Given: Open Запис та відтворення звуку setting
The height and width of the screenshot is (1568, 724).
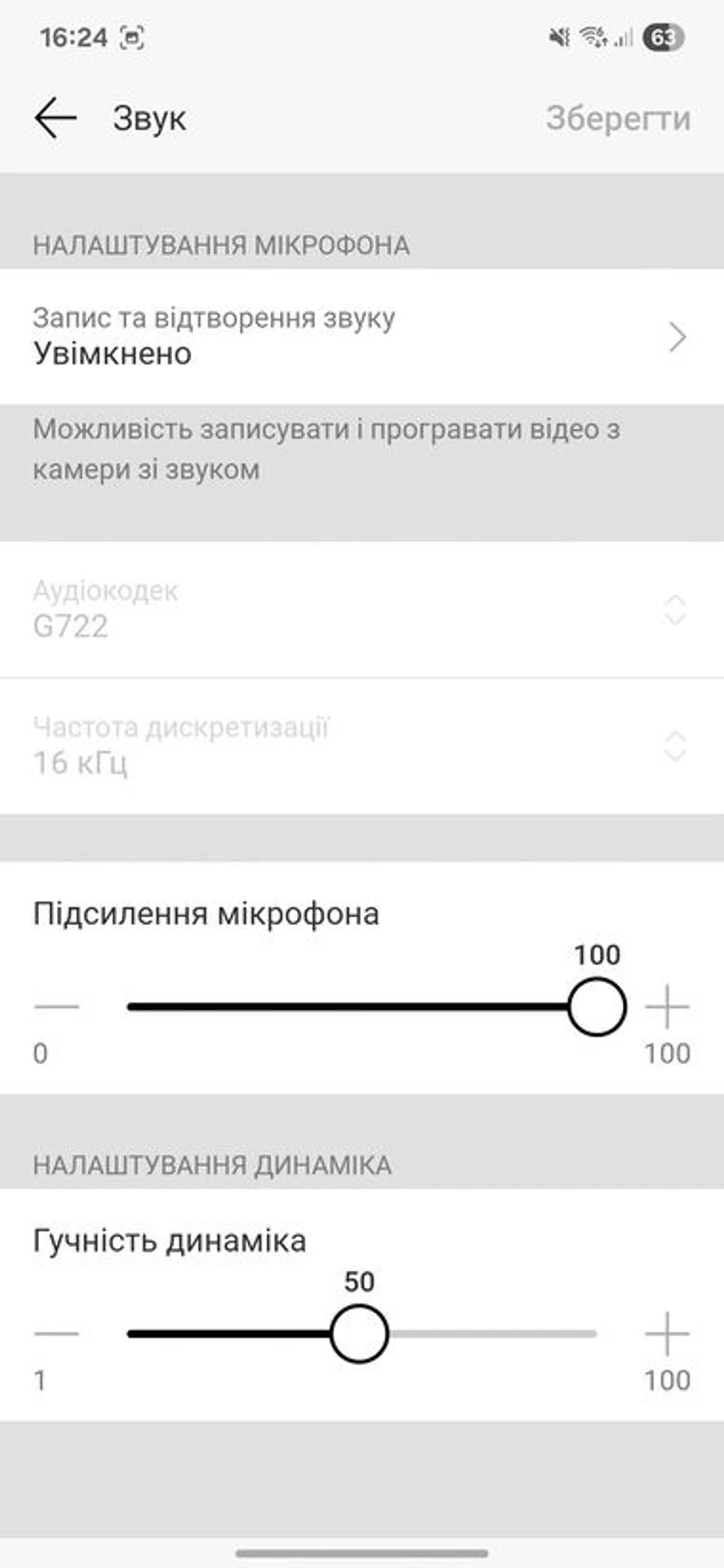Looking at the screenshot, I should click(x=362, y=336).
